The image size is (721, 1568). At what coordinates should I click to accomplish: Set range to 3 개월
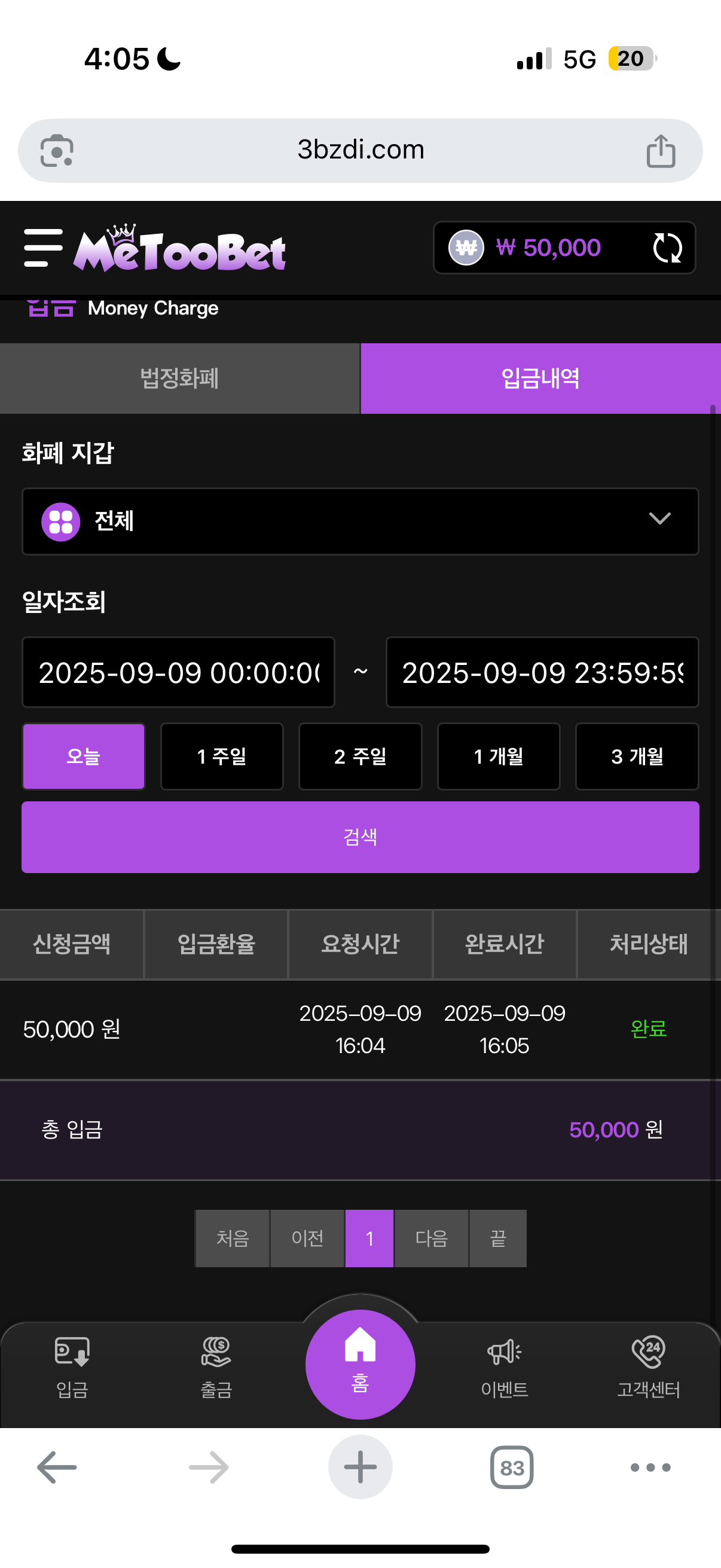pos(637,756)
